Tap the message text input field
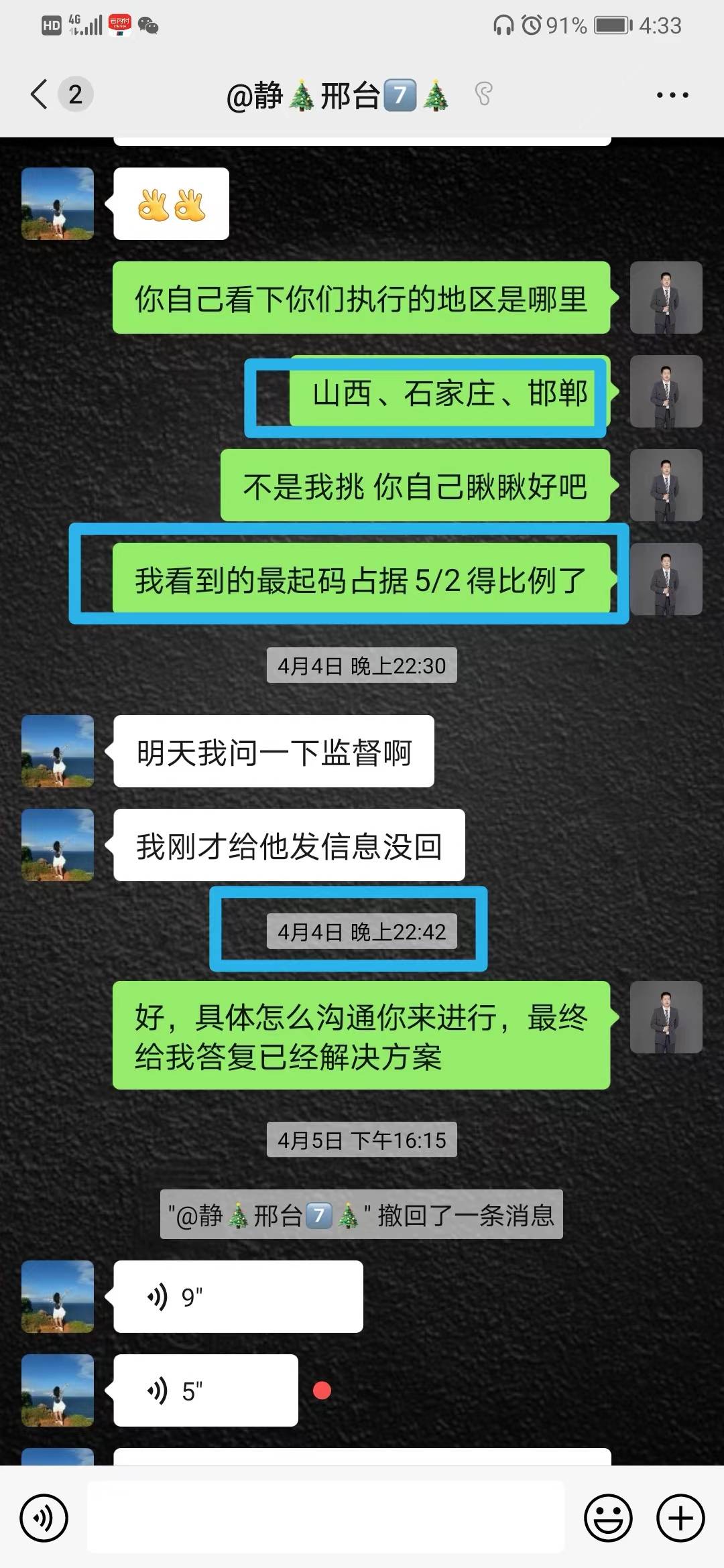 coord(326,1518)
